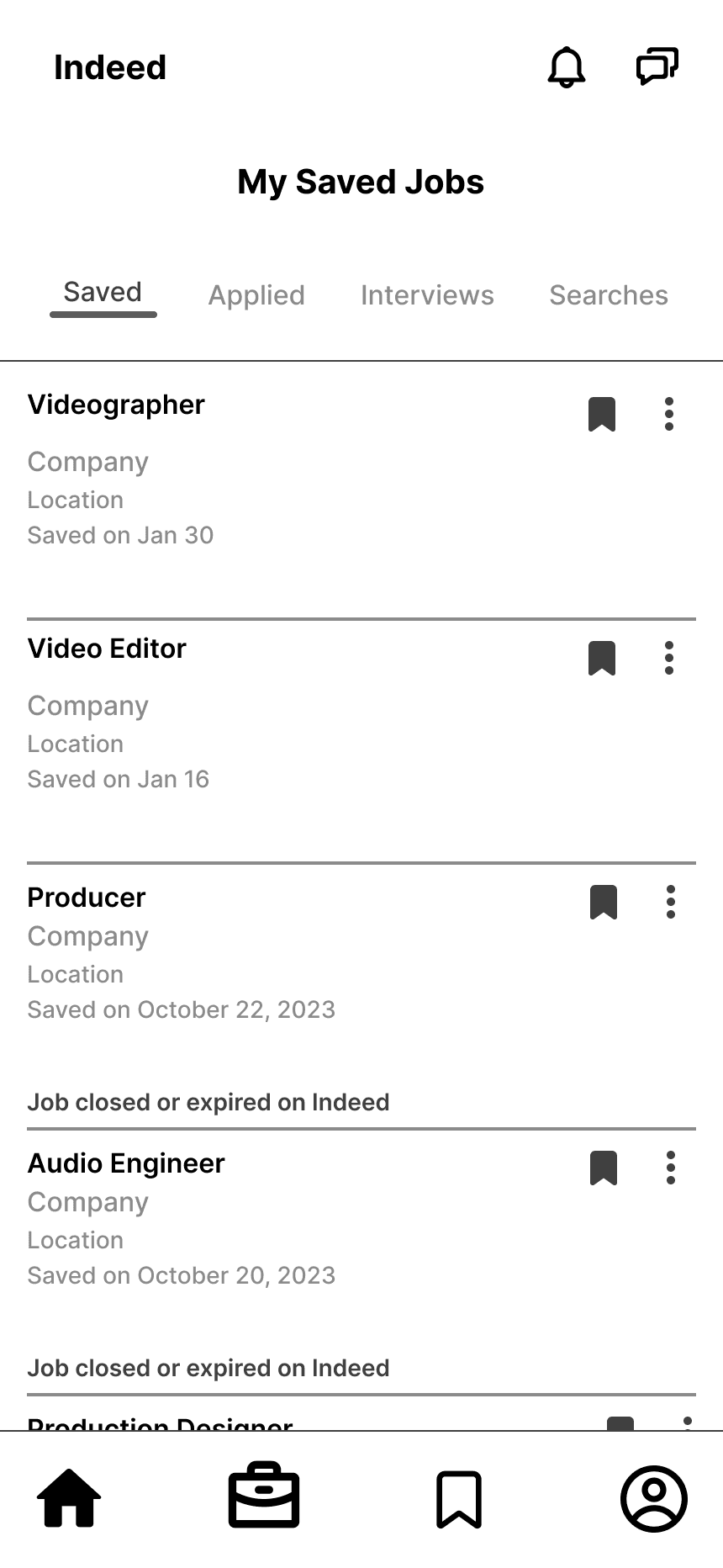Open the saved bookmark tab
The width and height of the screenshot is (723, 1568).
(459, 1499)
